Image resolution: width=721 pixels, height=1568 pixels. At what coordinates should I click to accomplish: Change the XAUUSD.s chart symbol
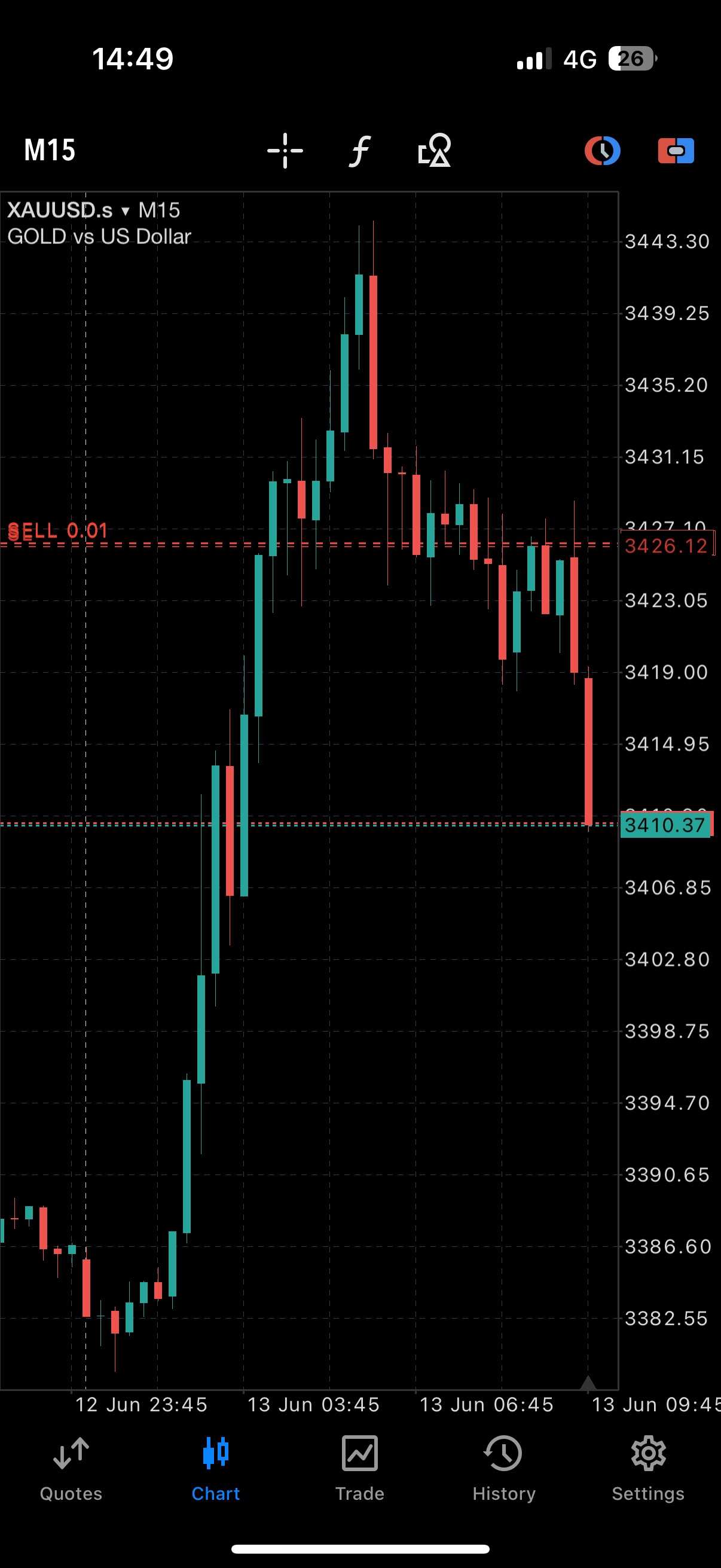tap(68, 210)
